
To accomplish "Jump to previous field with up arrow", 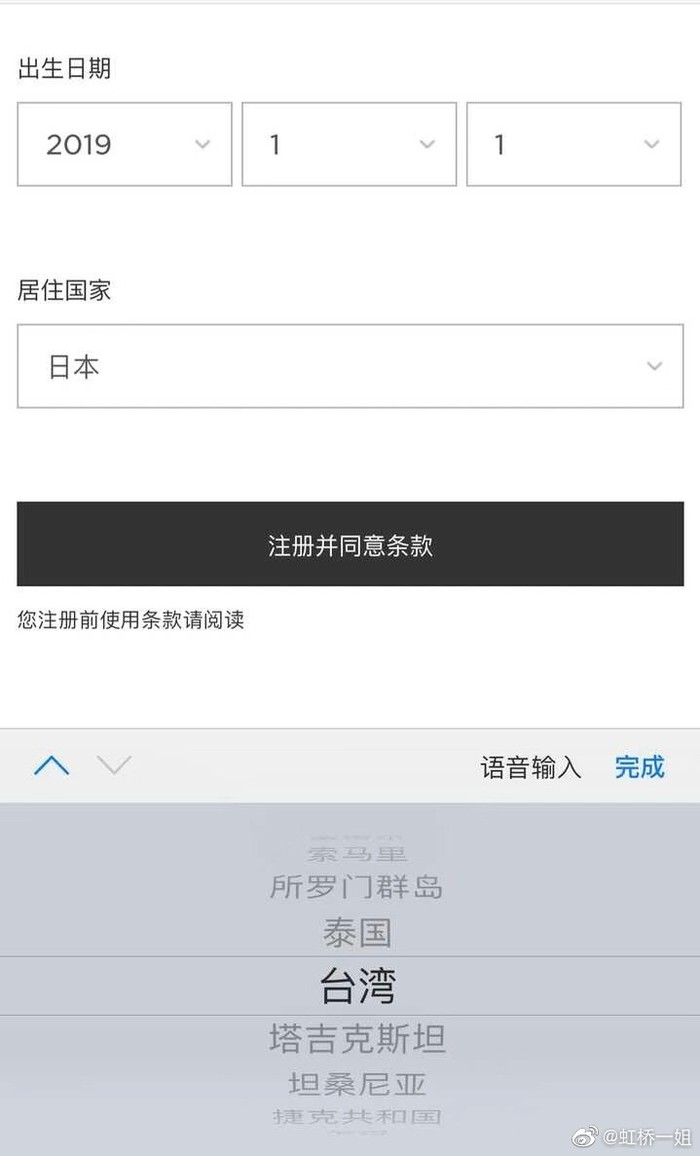I will tap(52, 767).
